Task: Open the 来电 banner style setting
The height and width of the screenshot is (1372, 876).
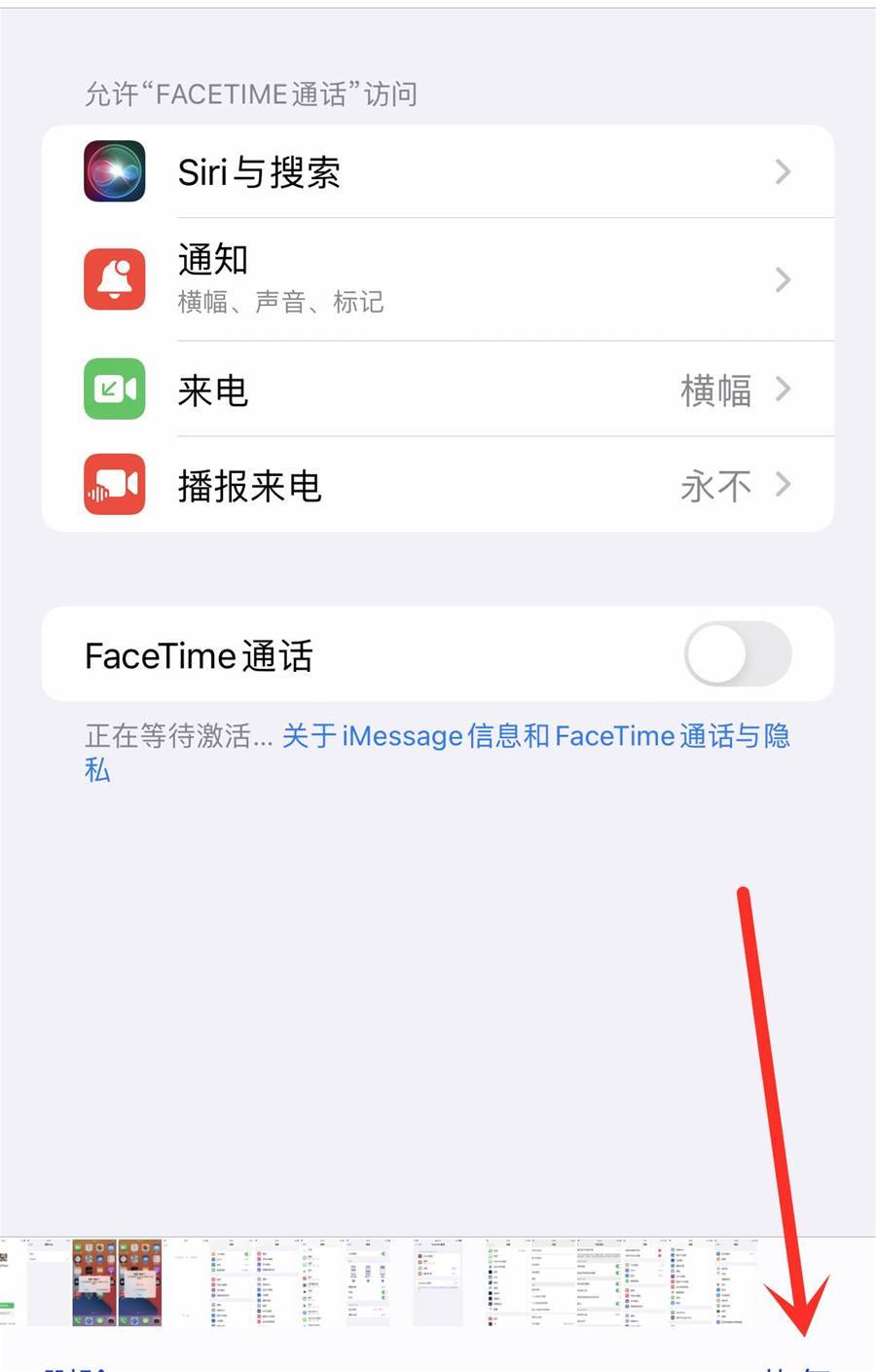Action: tap(438, 389)
